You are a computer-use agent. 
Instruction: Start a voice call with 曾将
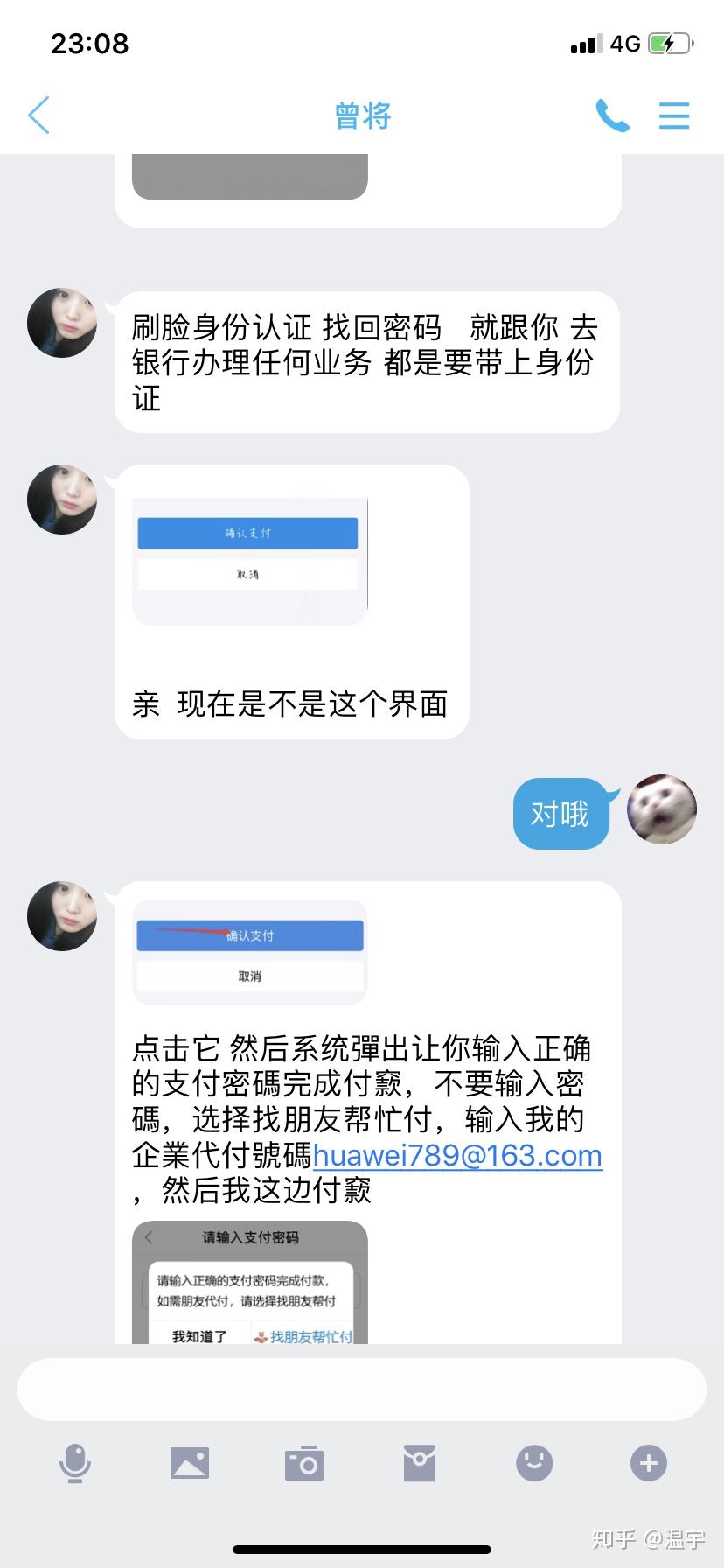pos(612,115)
